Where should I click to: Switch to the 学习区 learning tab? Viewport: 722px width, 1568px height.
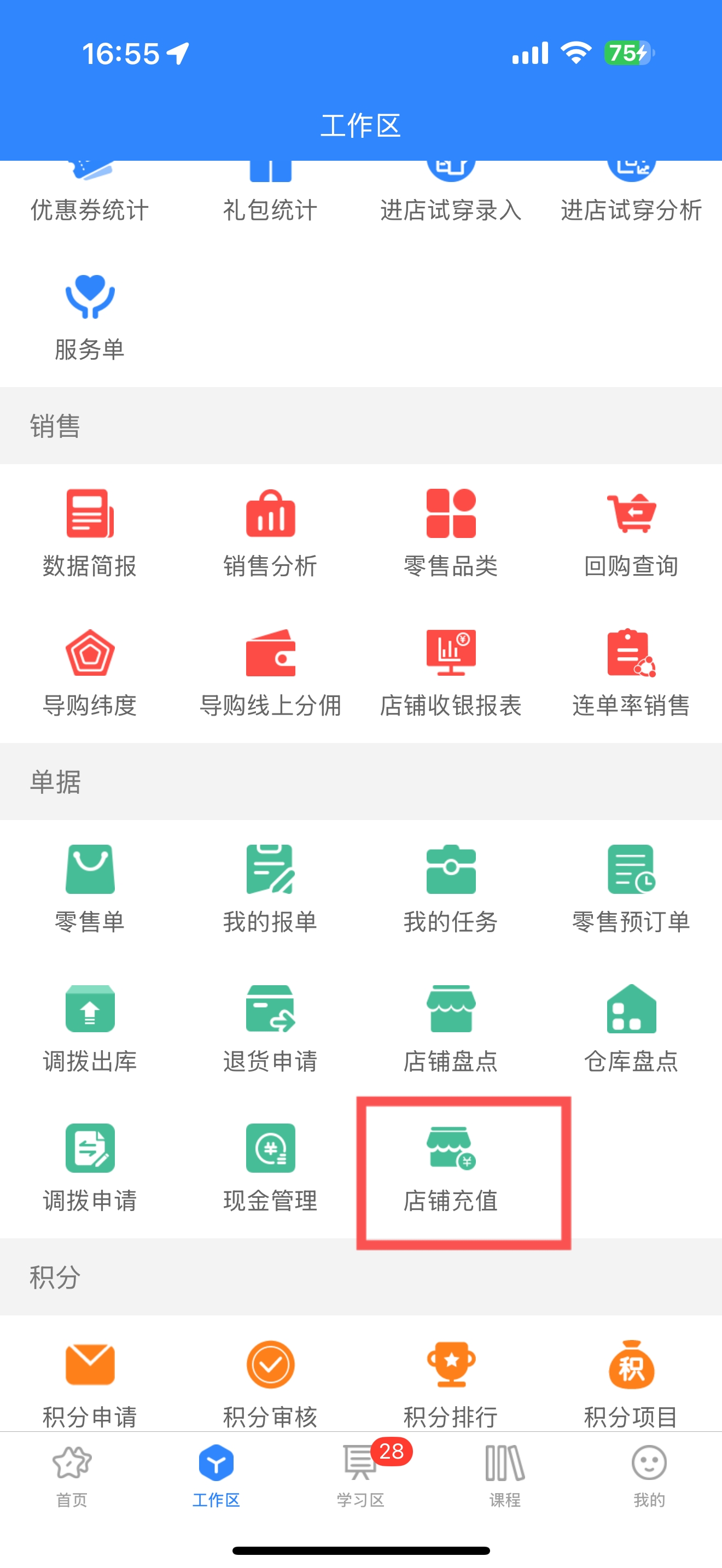click(360, 1476)
